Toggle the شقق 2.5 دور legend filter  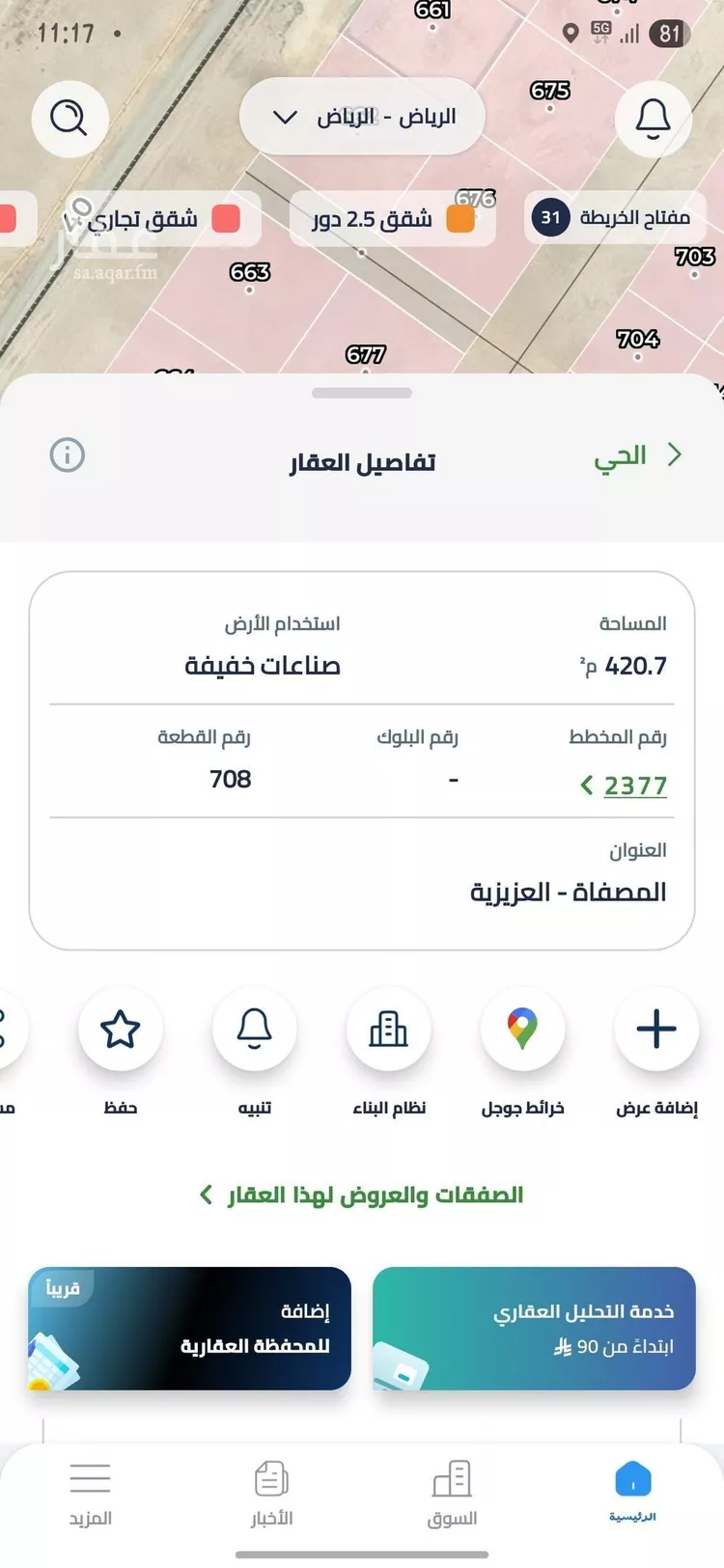coord(392,218)
